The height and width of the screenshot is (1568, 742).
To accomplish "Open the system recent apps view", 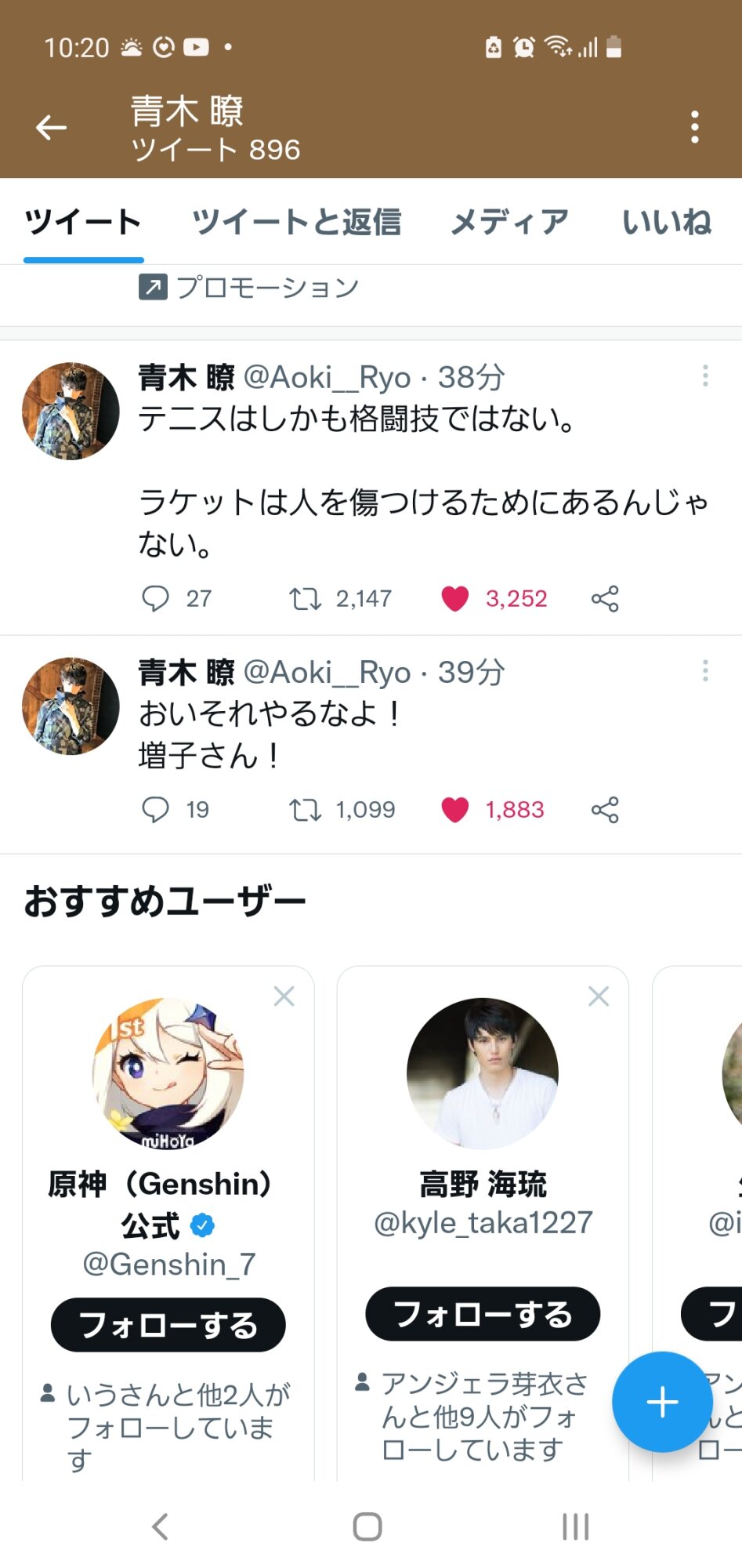I will [575, 1526].
